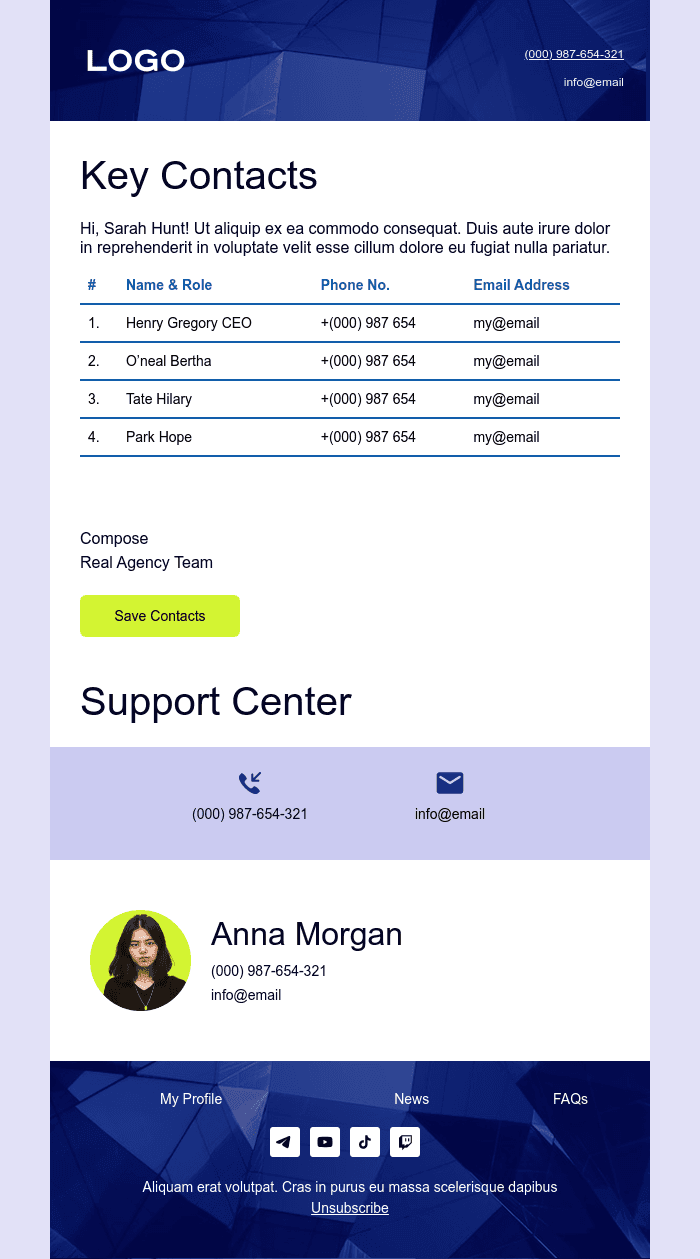Open the YouTube social icon
The height and width of the screenshot is (1259, 700).
(x=325, y=1142)
